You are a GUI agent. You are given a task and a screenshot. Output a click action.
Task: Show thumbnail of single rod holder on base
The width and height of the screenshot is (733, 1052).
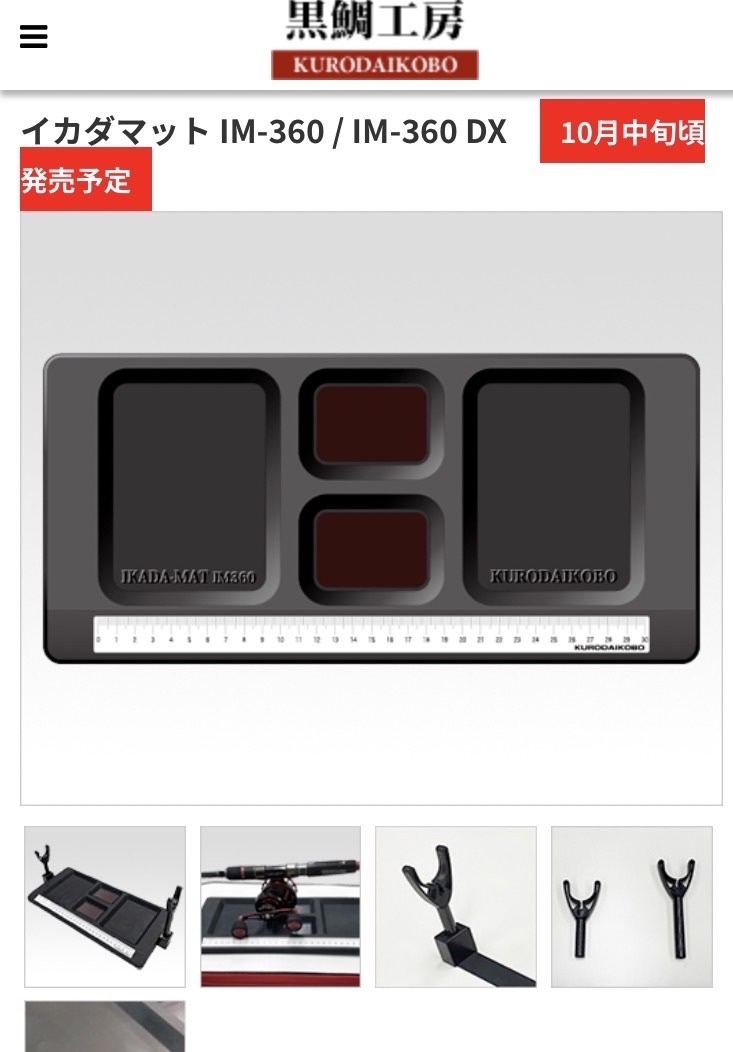[x=456, y=906]
